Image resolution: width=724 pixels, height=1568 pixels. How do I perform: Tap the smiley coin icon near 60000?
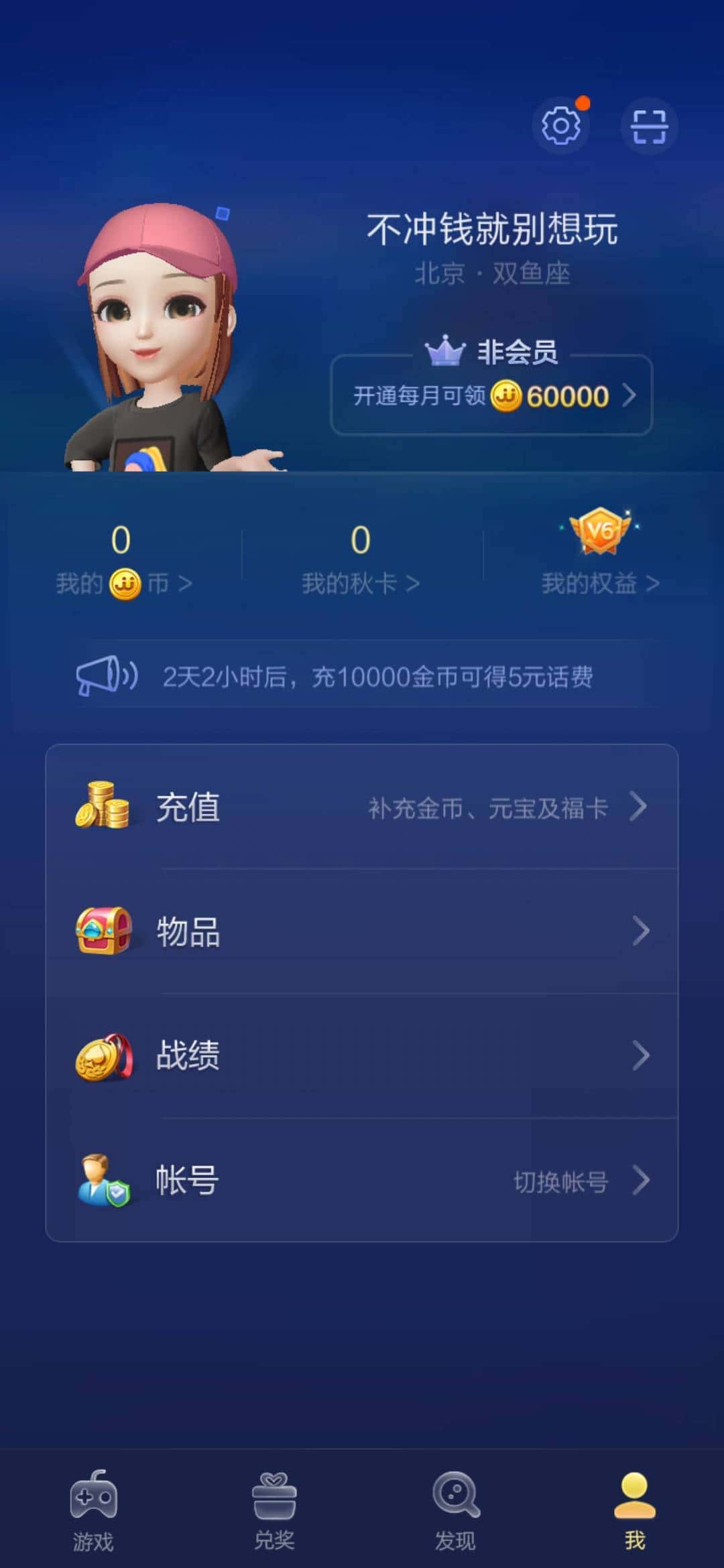pyautogui.click(x=507, y=396)
